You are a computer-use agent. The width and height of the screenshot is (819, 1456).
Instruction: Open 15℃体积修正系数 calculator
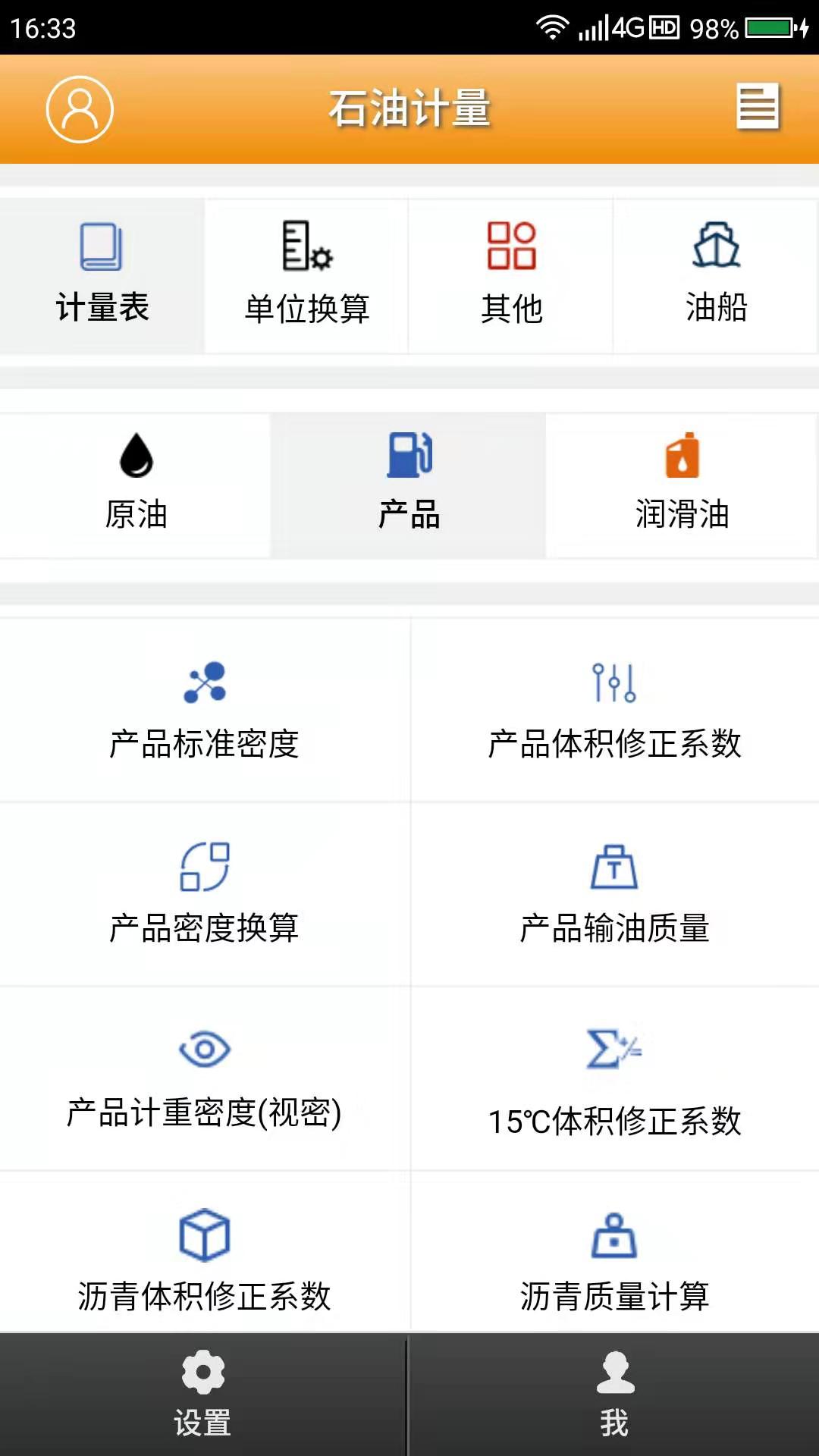[x=614, y=1077]
